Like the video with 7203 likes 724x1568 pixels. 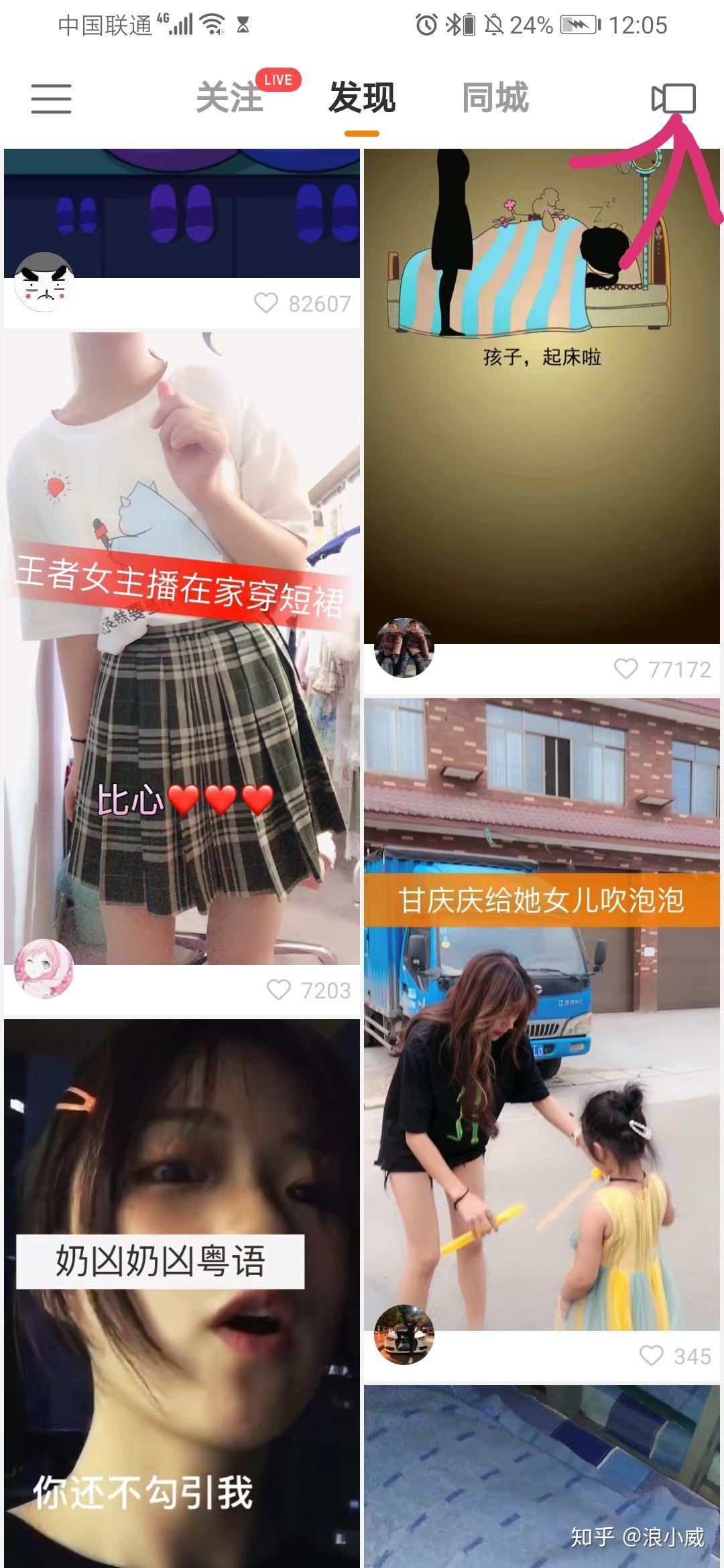[x=279, y=990]
